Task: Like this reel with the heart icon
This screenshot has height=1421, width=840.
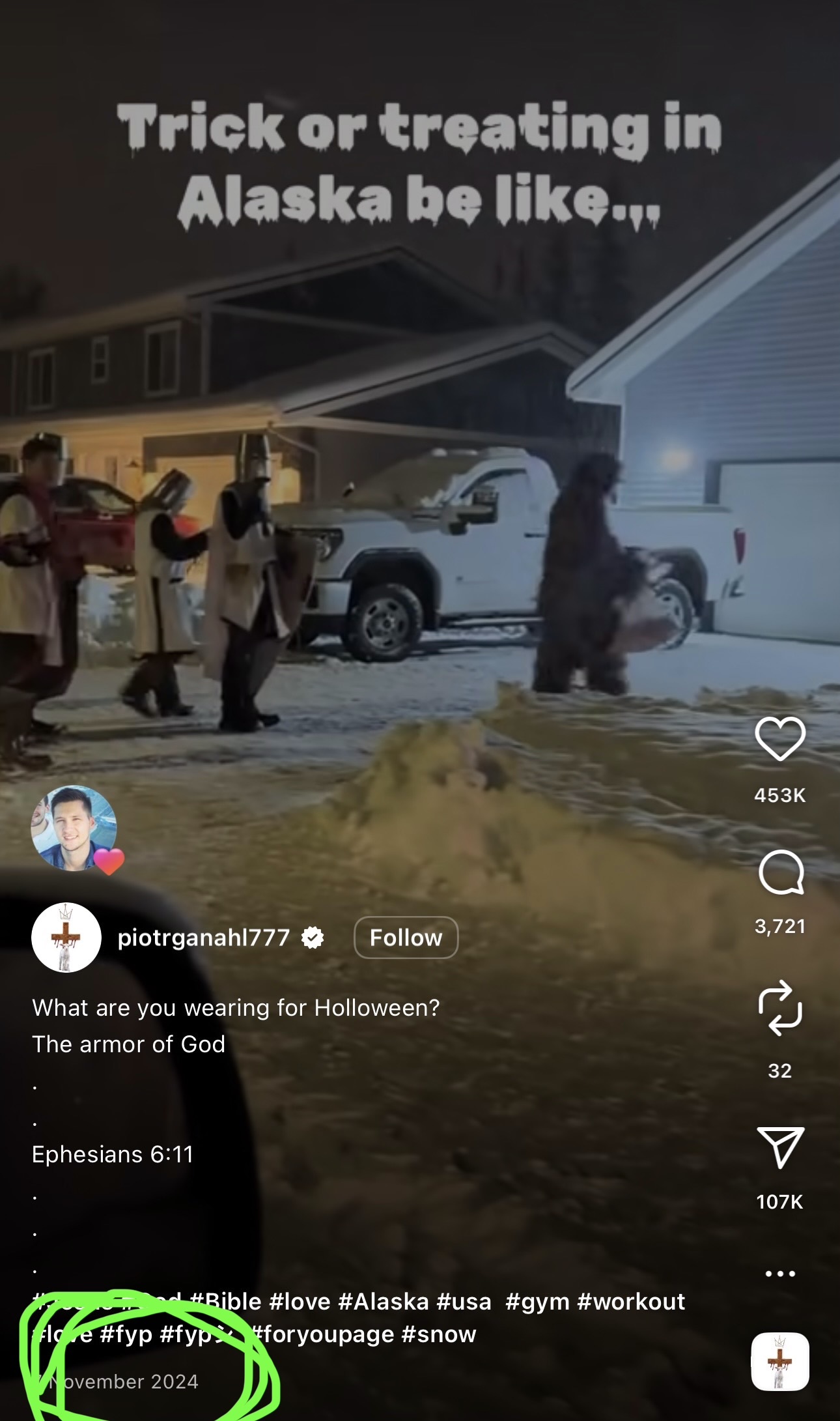Action: click(780, 738)
